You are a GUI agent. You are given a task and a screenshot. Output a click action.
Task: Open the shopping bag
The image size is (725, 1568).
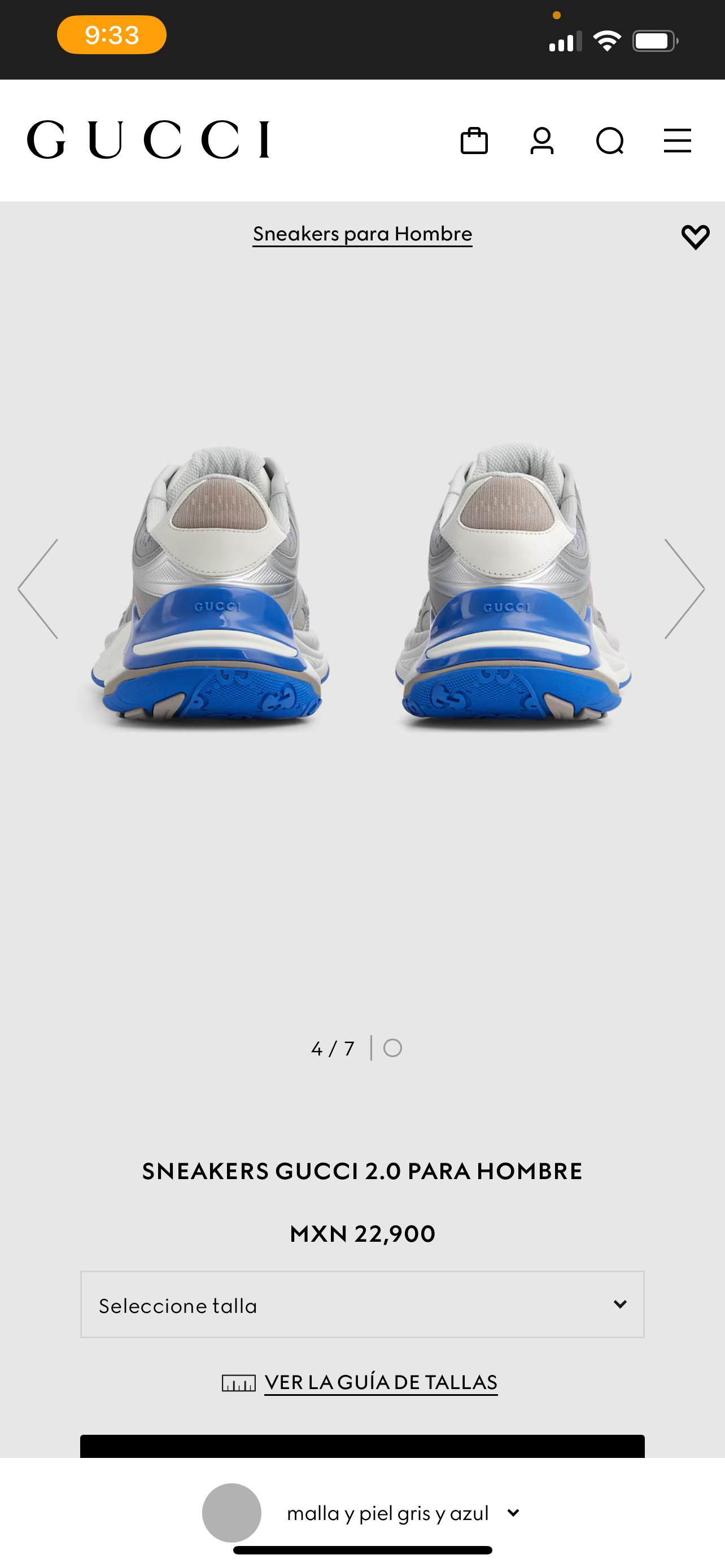[x=474, y=141]
